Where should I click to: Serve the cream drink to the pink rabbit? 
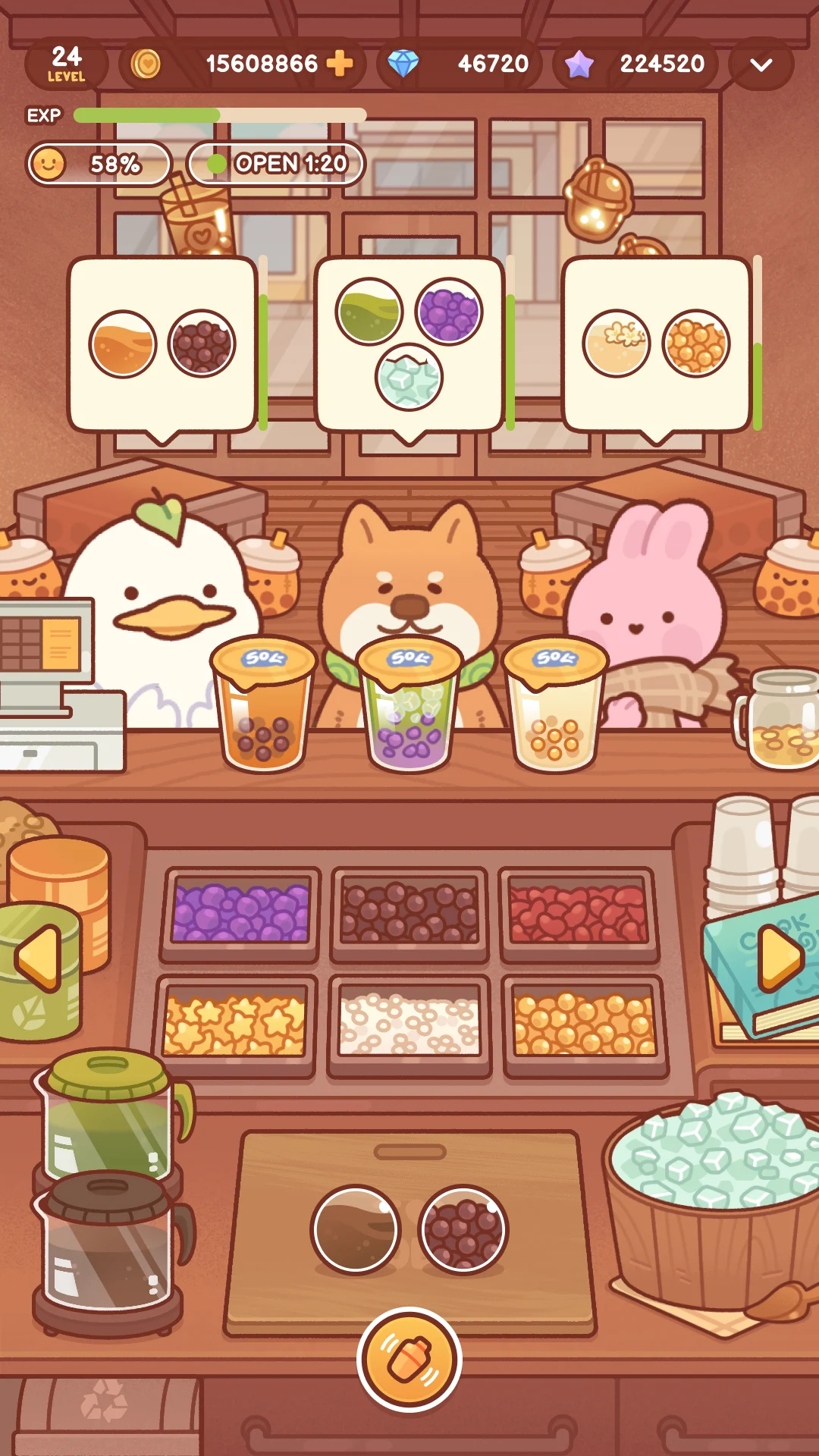pyautogui.click(x=555, y=705)
